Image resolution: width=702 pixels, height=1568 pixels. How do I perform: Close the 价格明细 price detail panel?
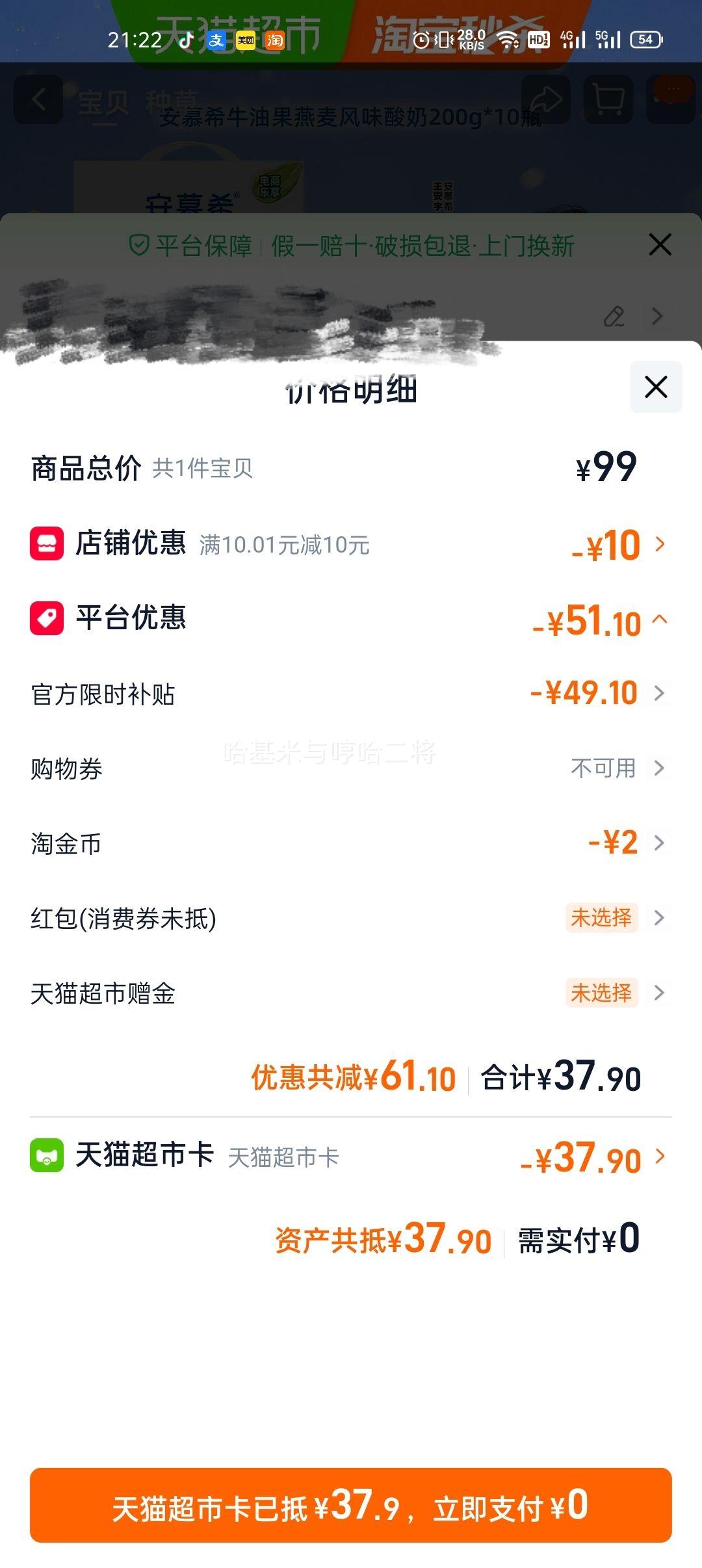655,386
